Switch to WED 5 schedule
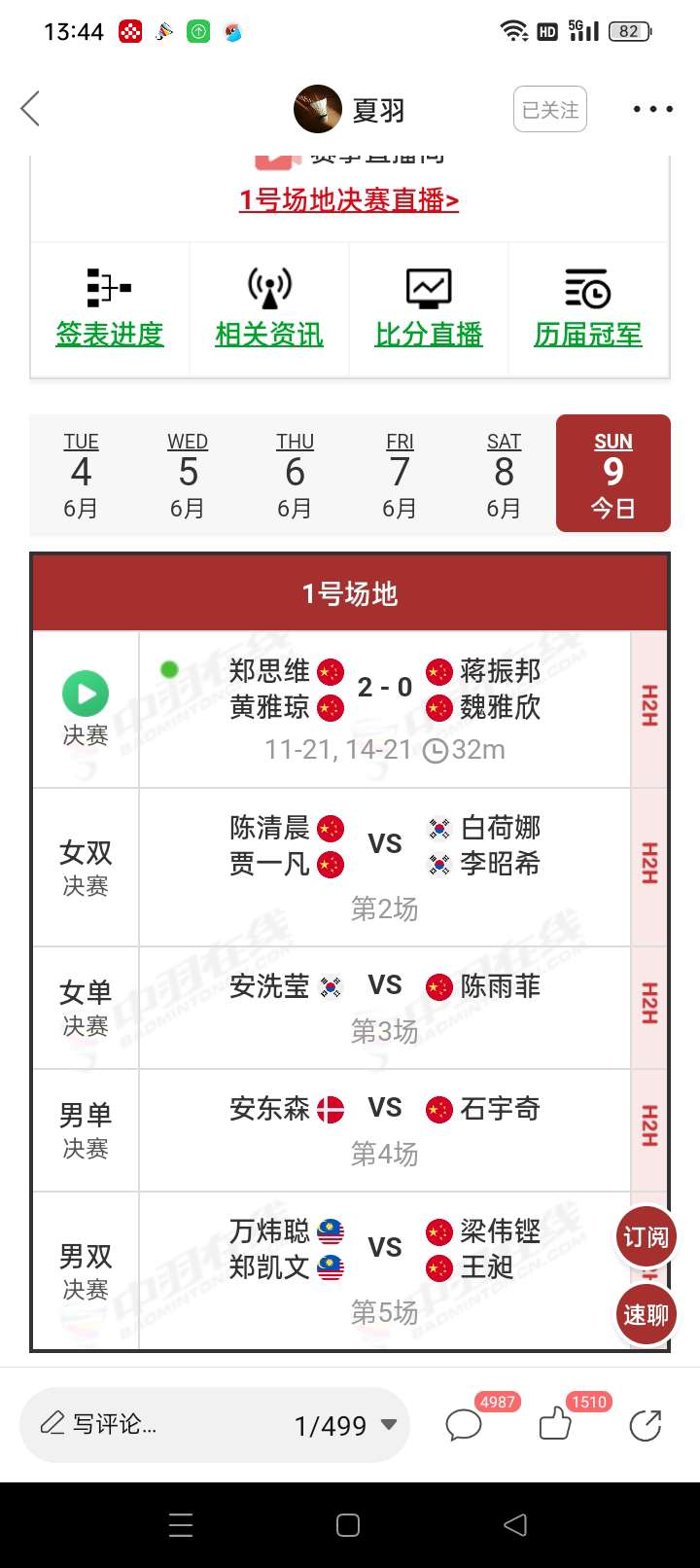Image resolution: width=700 pixels, height=1568 pixels. [x=188, y=475]
